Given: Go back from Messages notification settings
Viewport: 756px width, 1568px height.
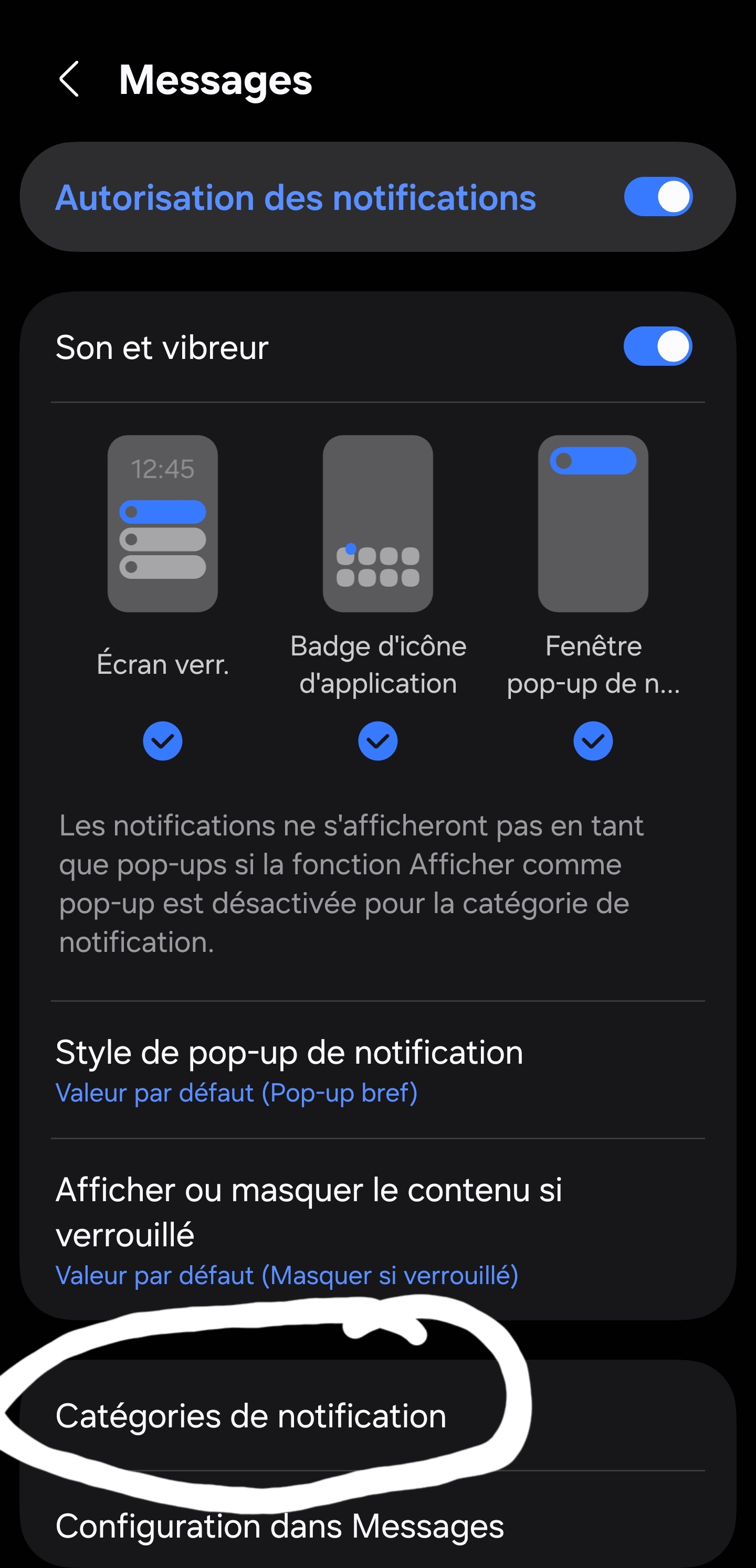Looking at the screenshot, I should pyautogui.click(x=69, y=79).
